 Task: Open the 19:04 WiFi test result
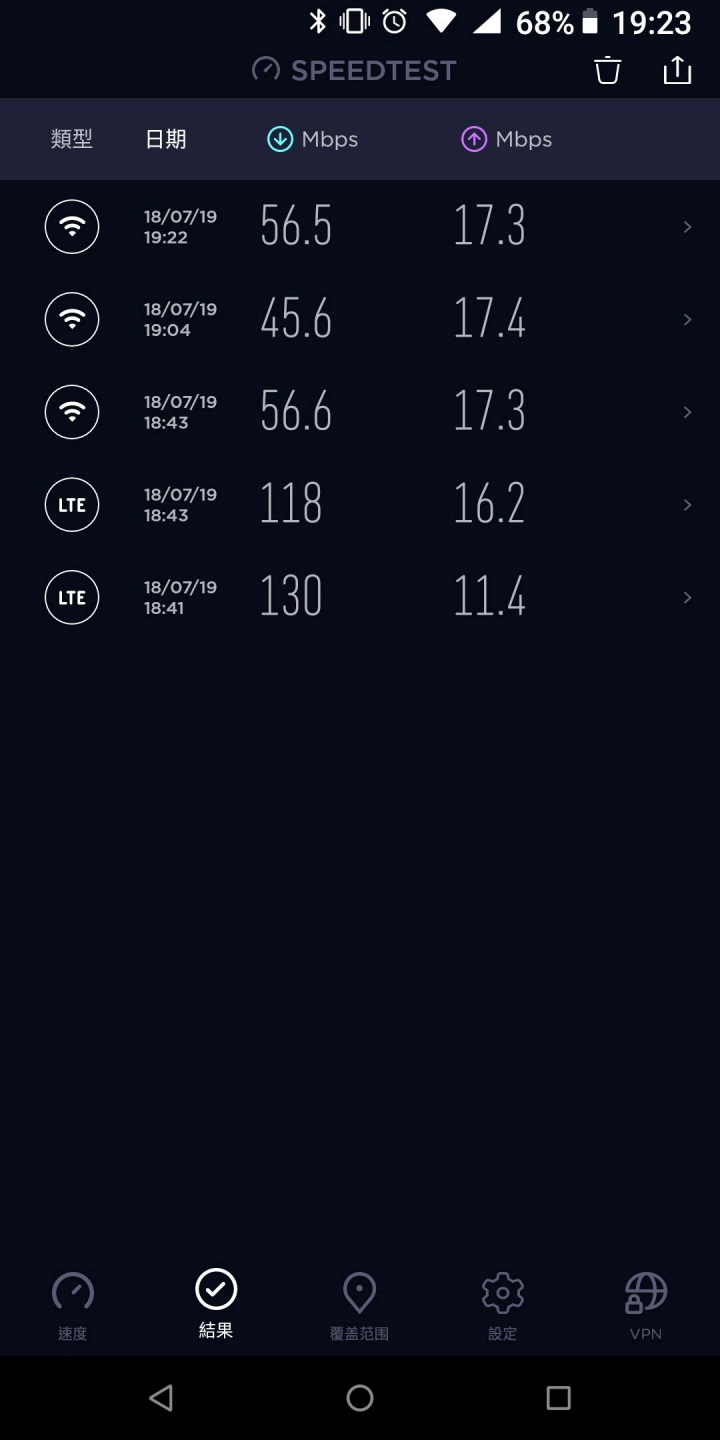[x=360, y=320]
